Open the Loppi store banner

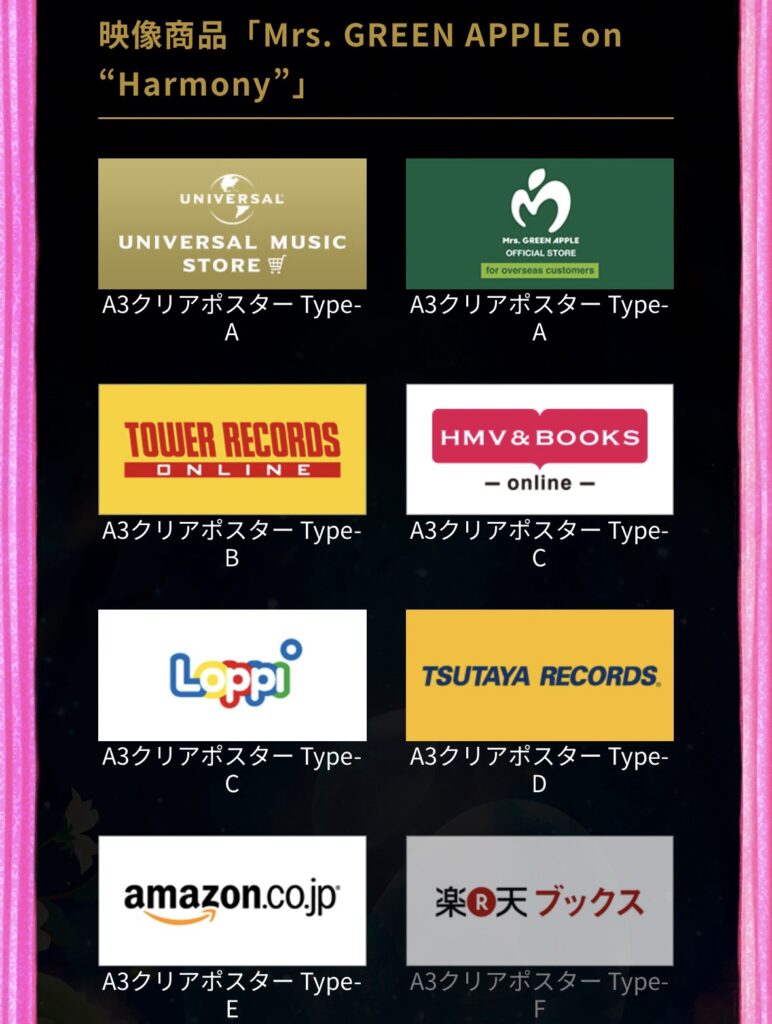point(232,675)
